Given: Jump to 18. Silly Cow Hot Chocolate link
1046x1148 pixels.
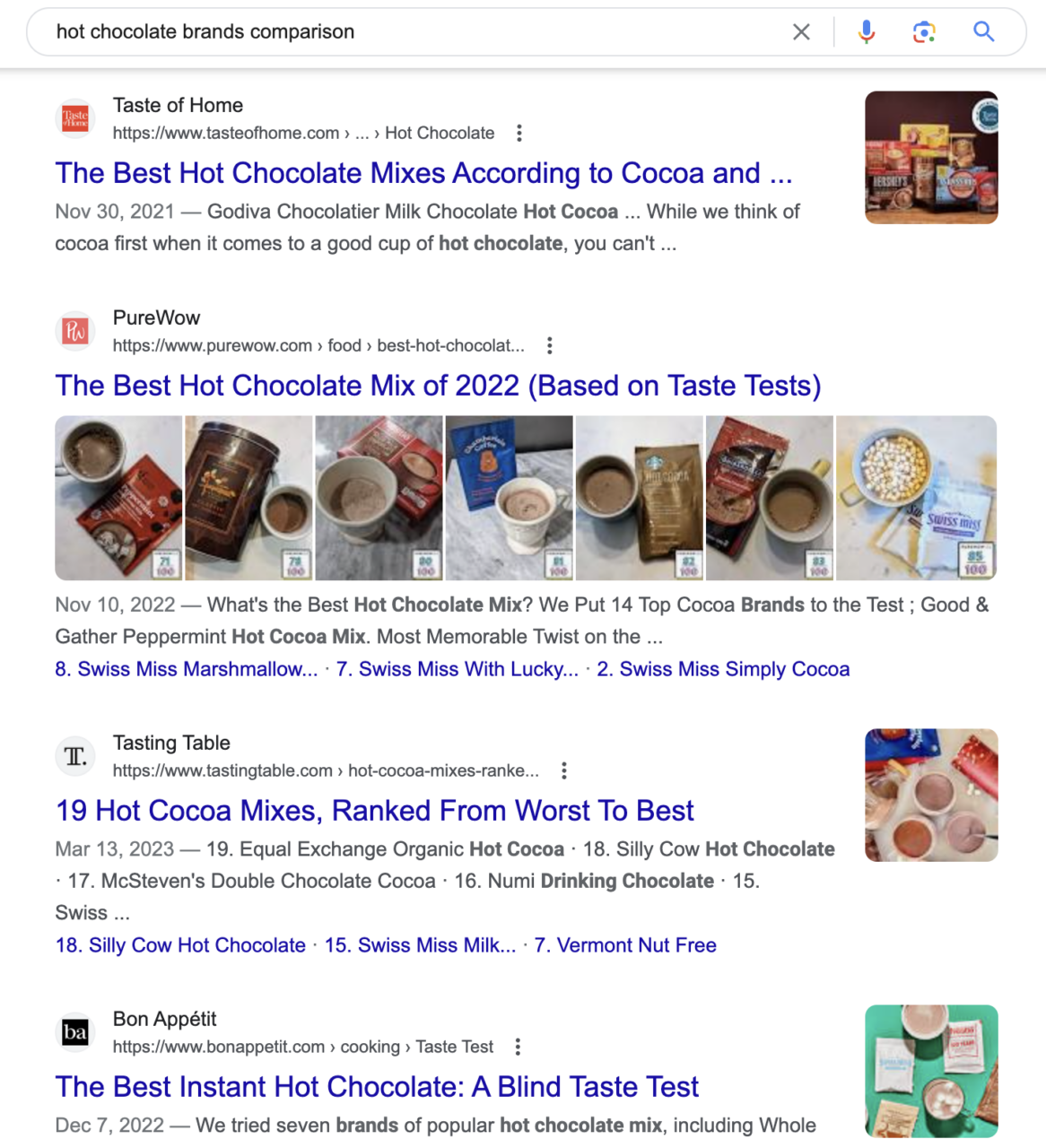Looking at the screenshot, I should (x=180, y=945).
